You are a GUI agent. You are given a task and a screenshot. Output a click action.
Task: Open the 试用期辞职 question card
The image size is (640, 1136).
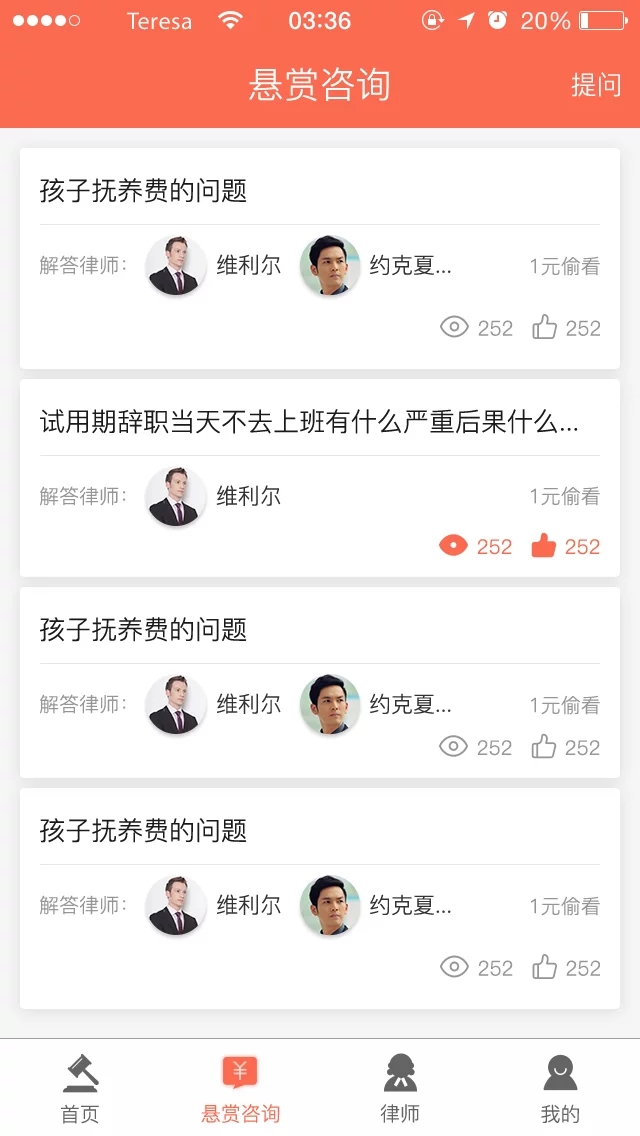[x=309, y=422]
